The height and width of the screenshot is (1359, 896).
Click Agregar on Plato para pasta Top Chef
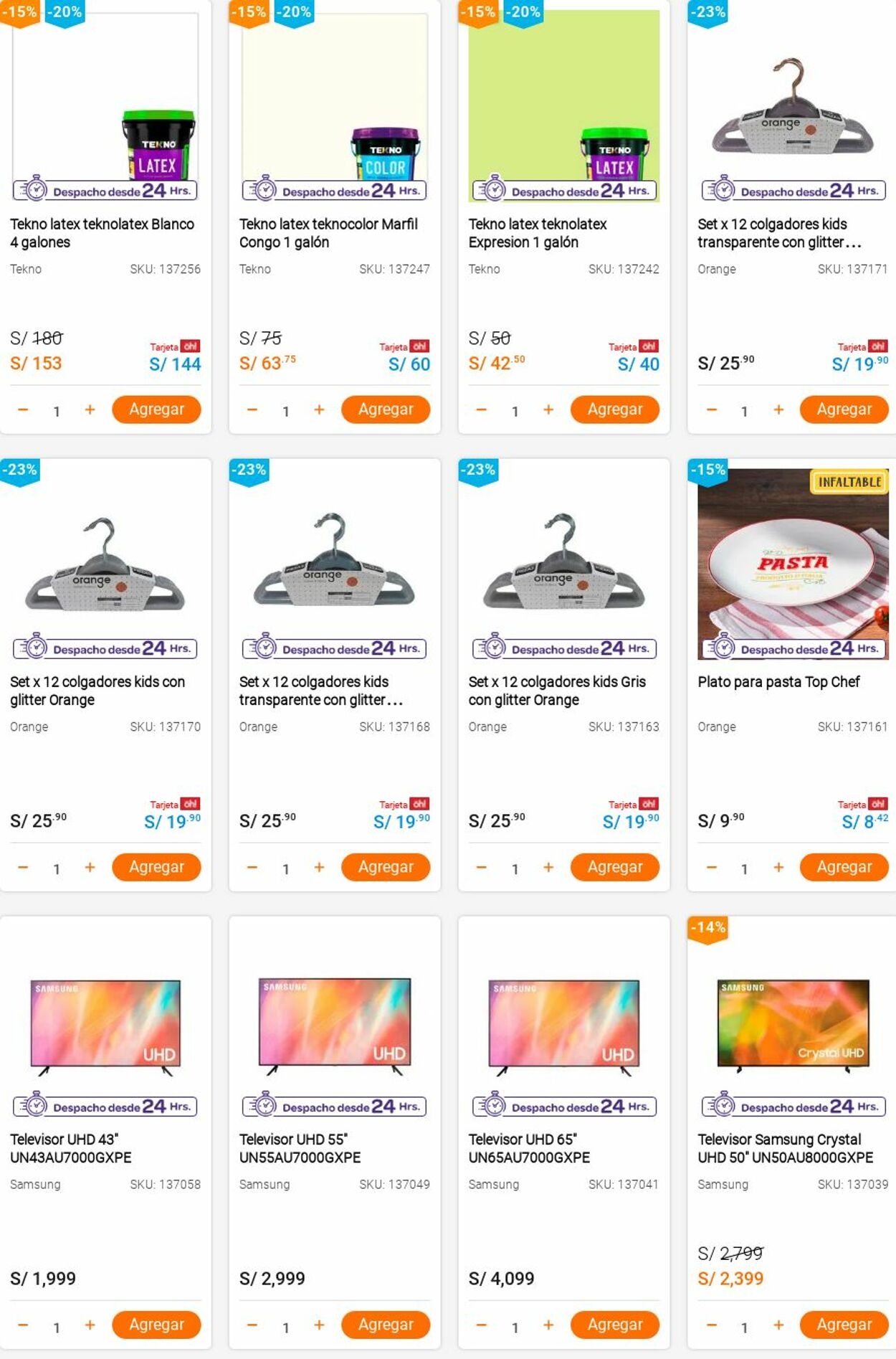(844, 866)
